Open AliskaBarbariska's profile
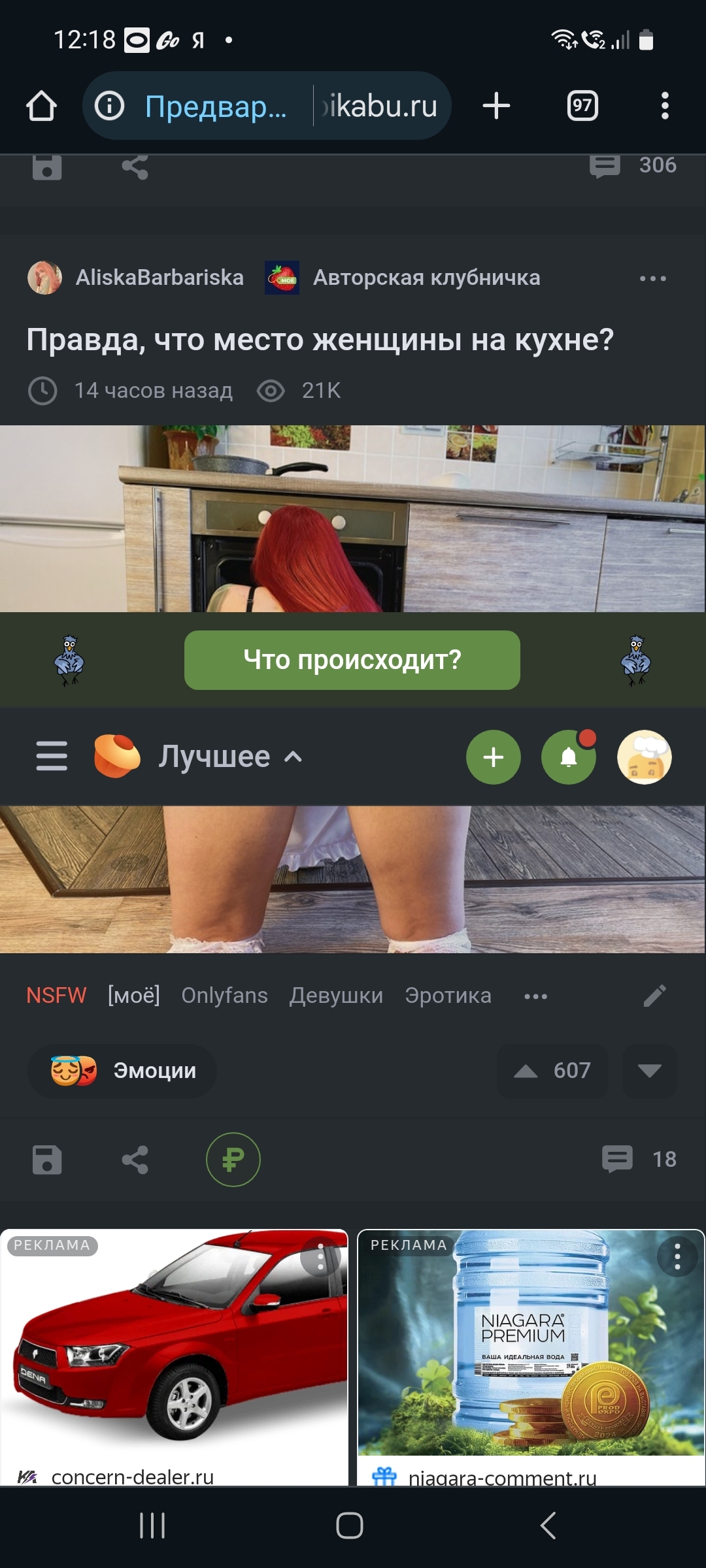The image size is (706, 1568). (x=159, y=278)
